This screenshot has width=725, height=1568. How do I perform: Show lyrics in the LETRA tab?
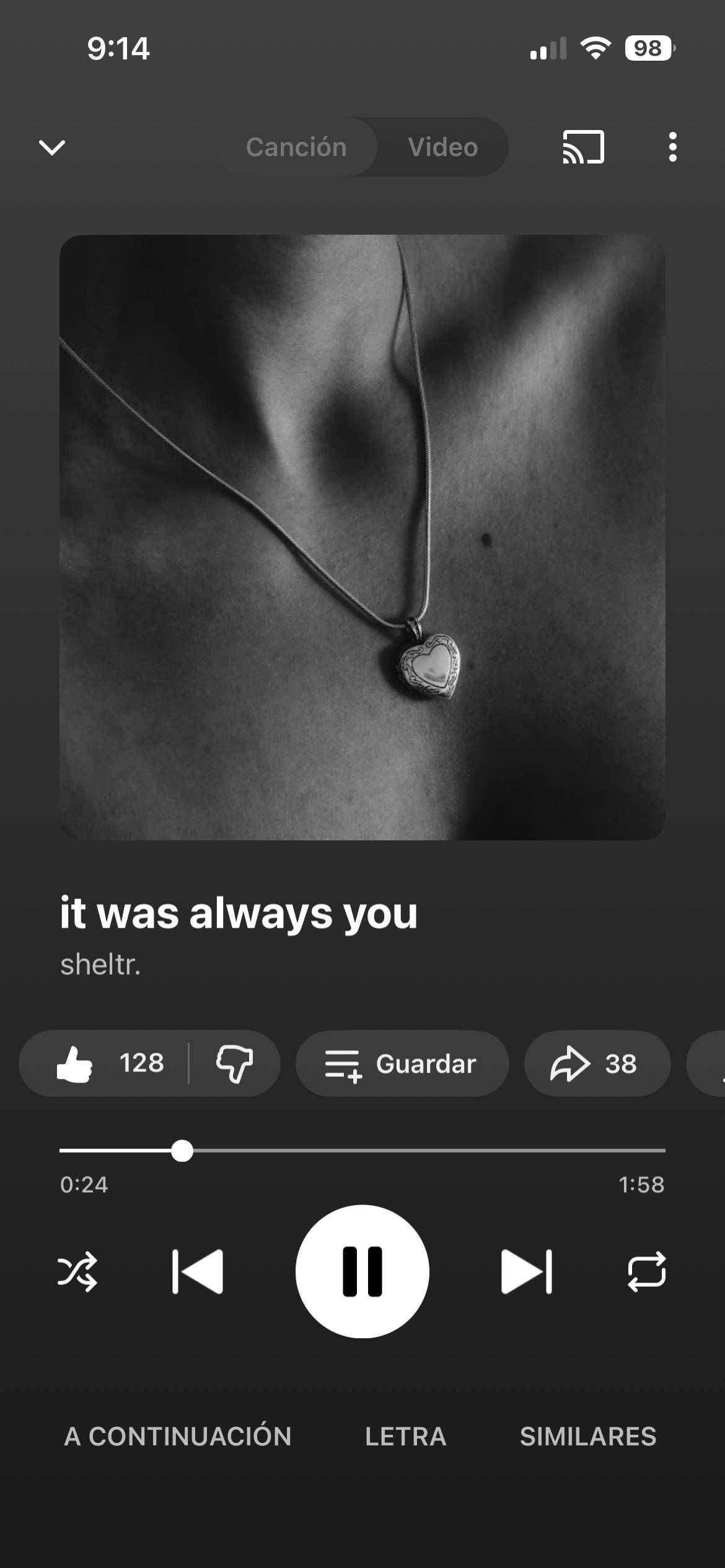tap(406, 1436)
